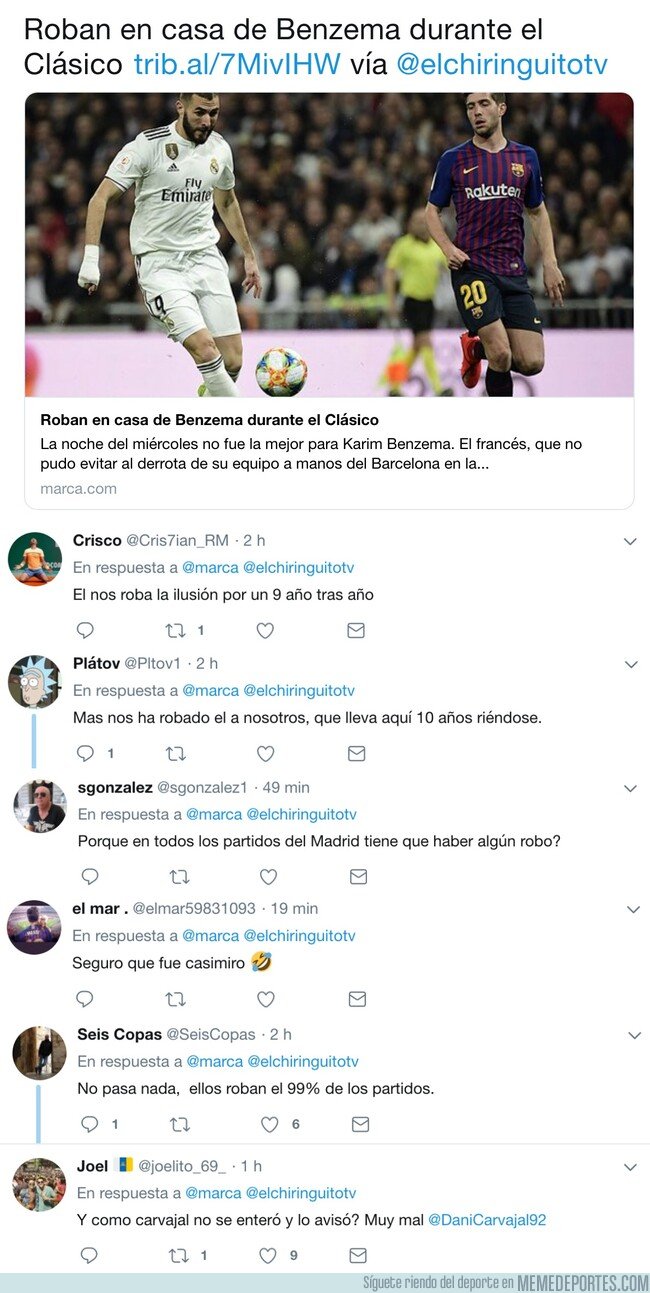
Task: Open the @elchiringuitotv mention in the headline
Action: click(x=502, y=65)
